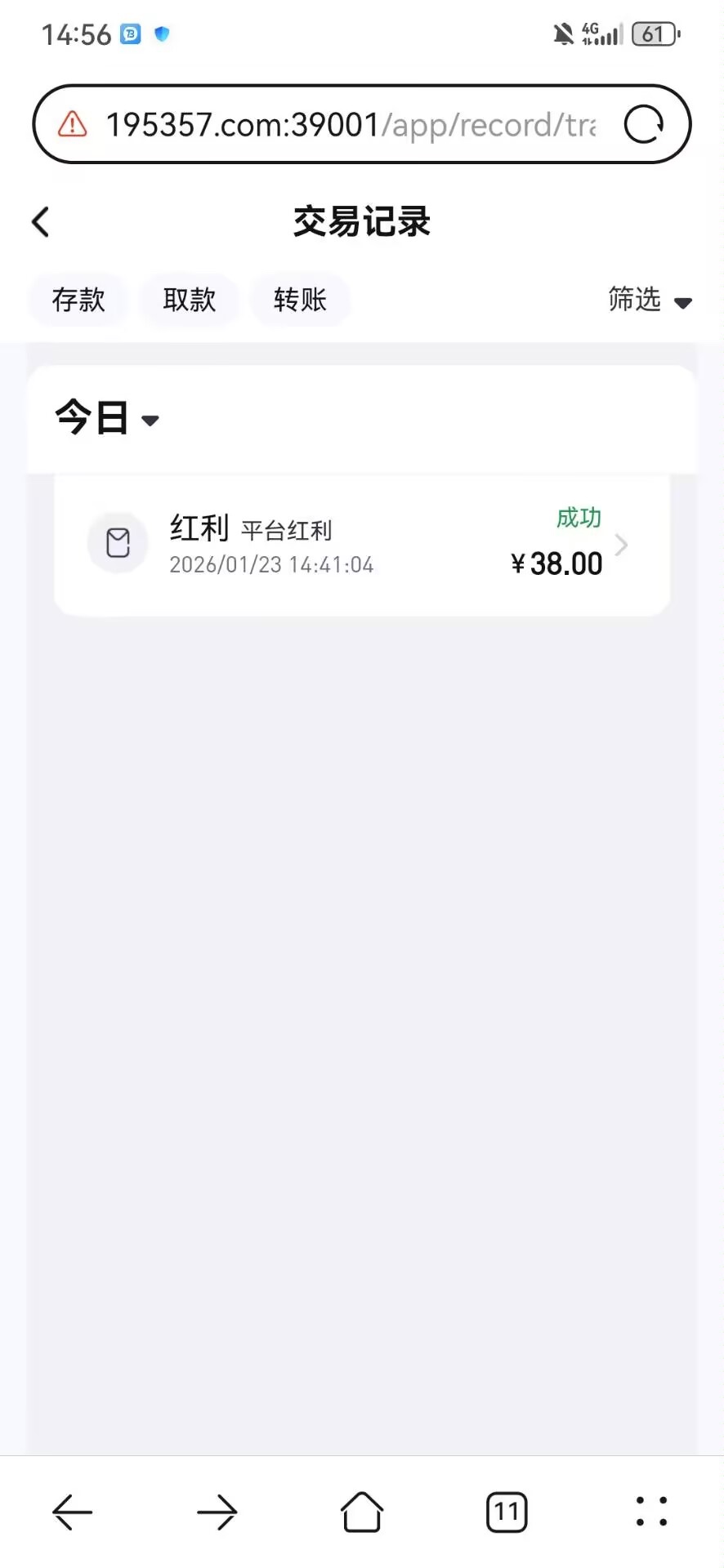This screenshot has height=1568, width=724.
Task: Reload the page in the browser
Action: click(x=643, y=125)
